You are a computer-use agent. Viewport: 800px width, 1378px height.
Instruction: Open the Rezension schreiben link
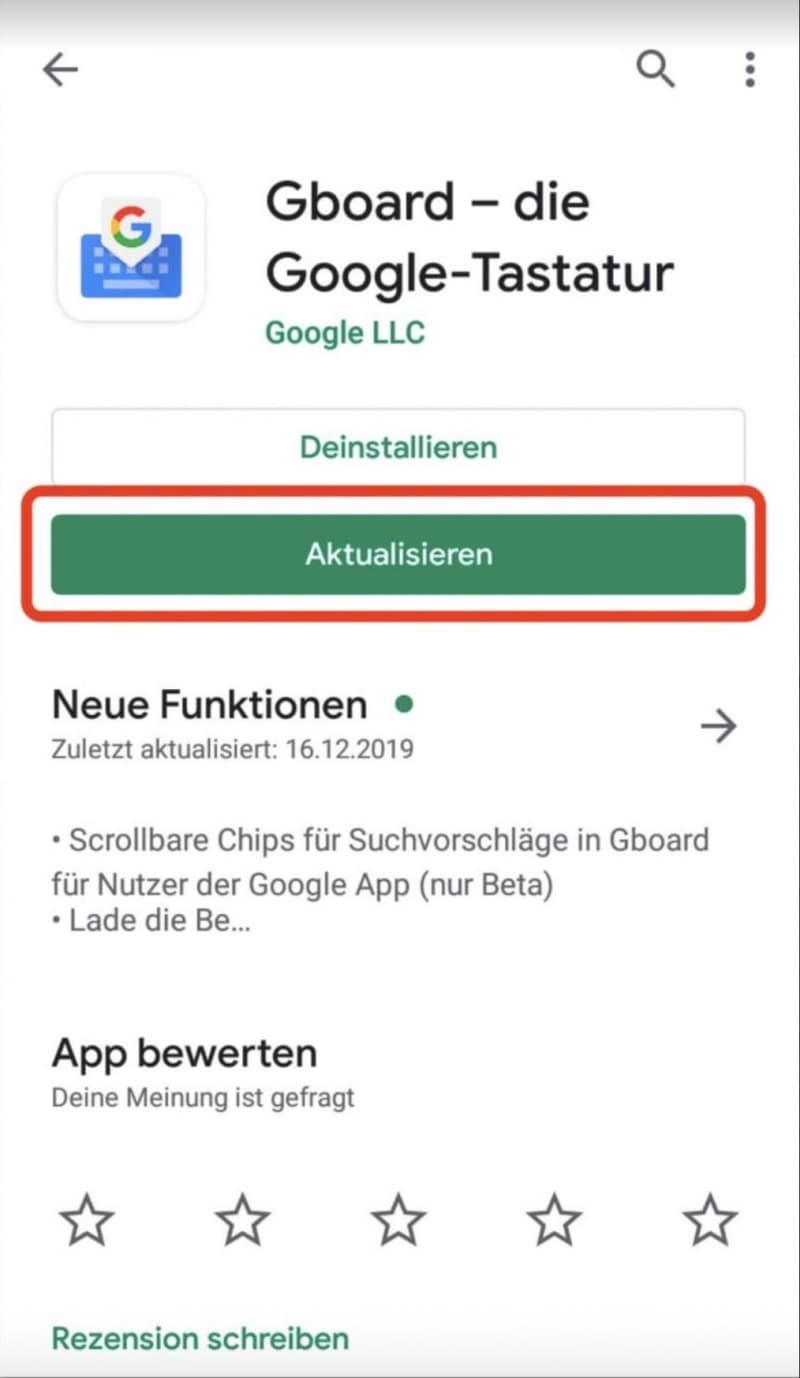[x=200, y=1338]
